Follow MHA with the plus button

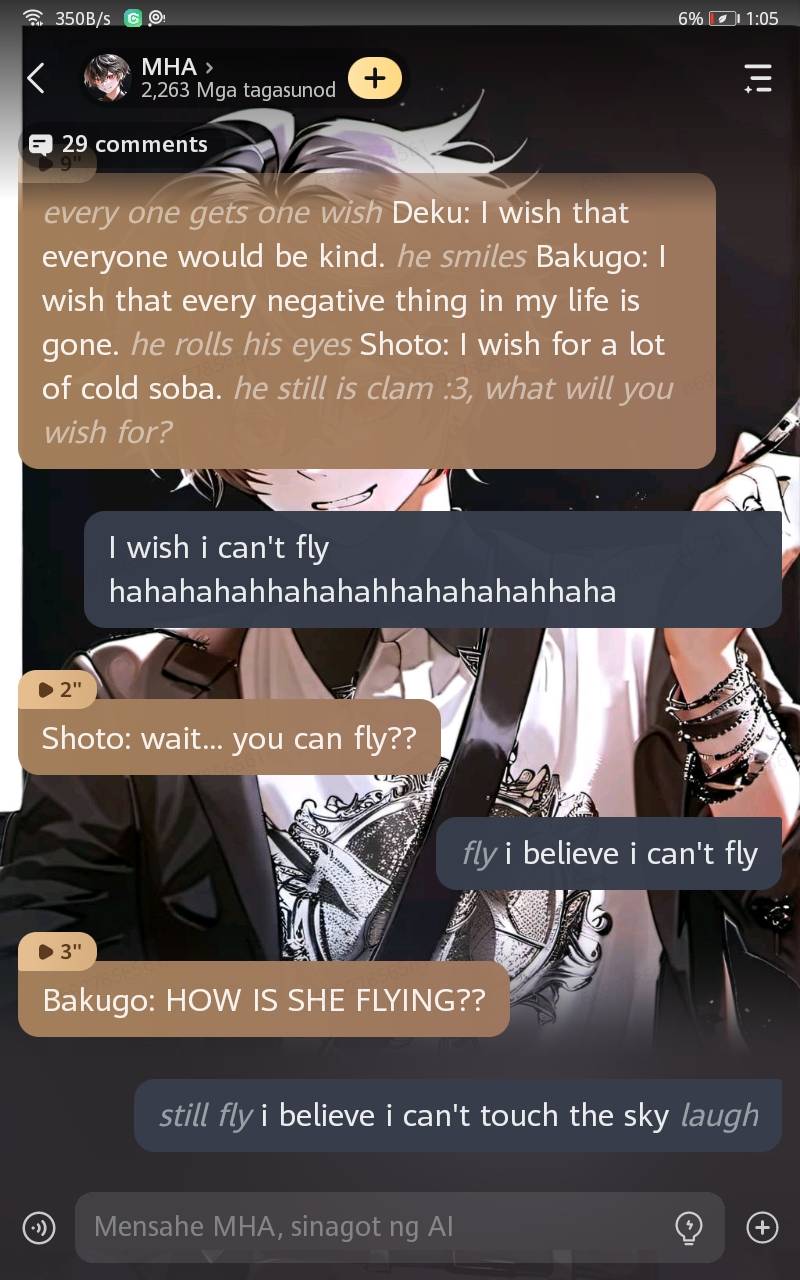pyautogui.click(x=374, y=78)
